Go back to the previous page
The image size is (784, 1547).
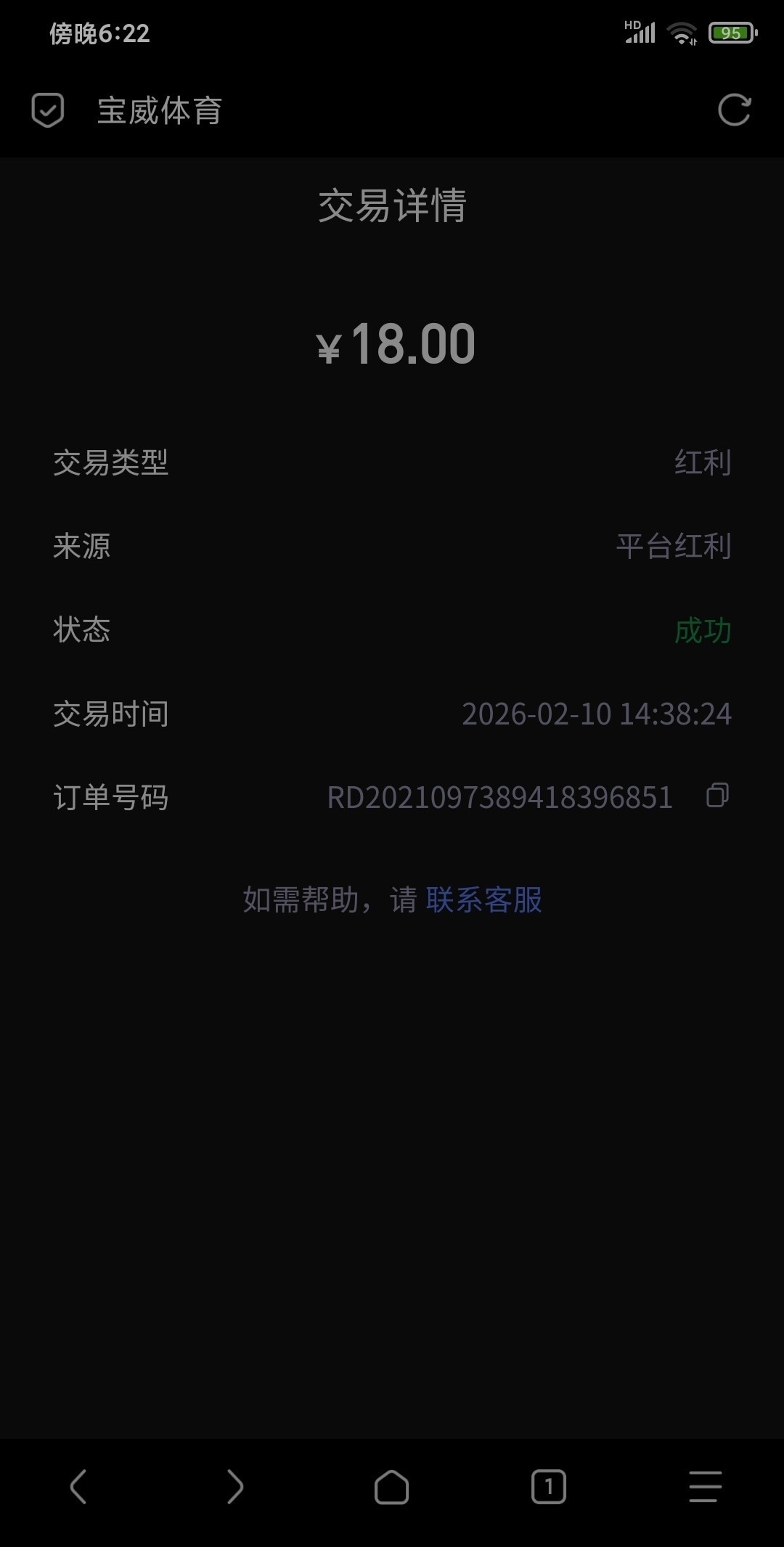pos(78,1487)
